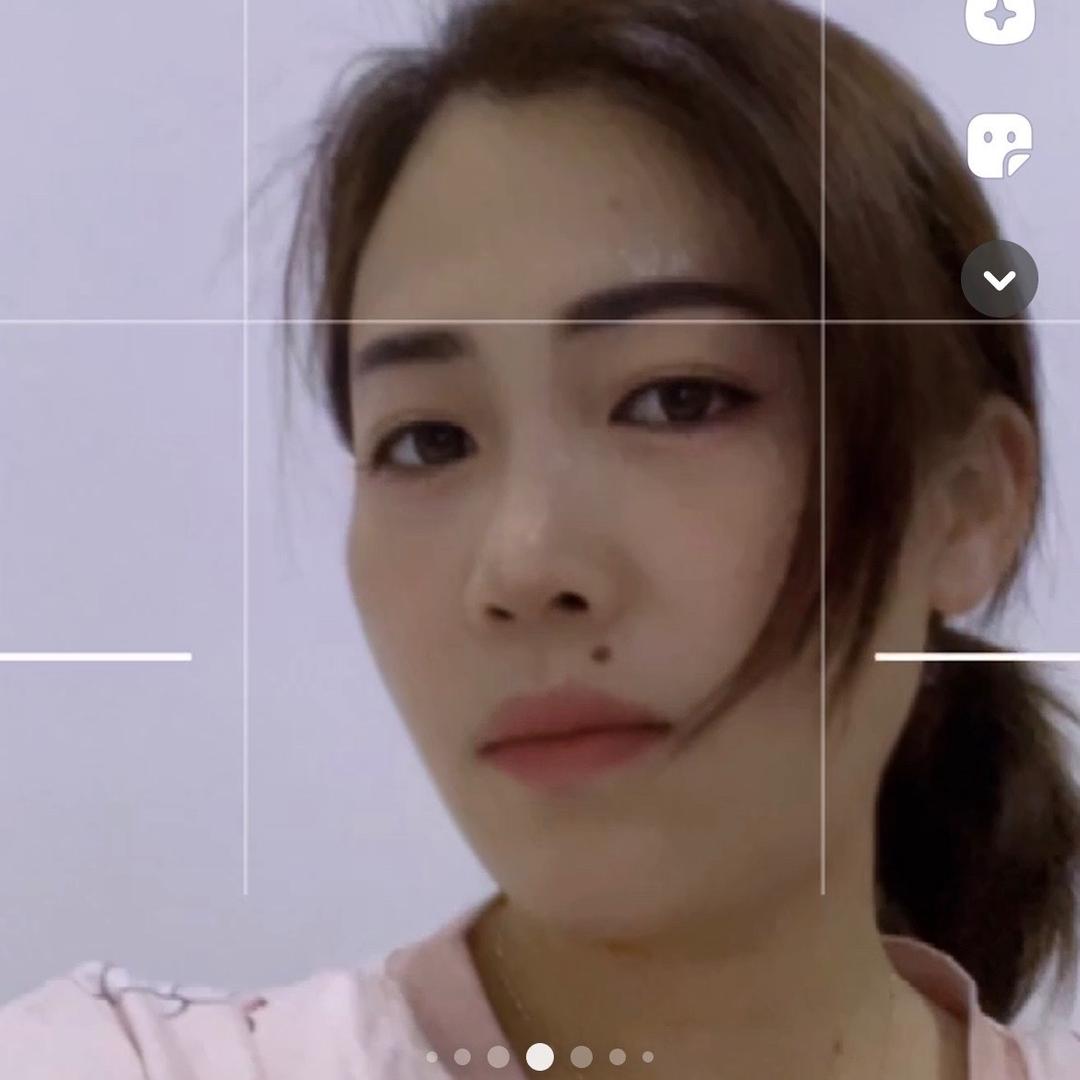Collapse the side tools with the chevron
This screenshot has height=1080, width=1080.
(999, 279)
